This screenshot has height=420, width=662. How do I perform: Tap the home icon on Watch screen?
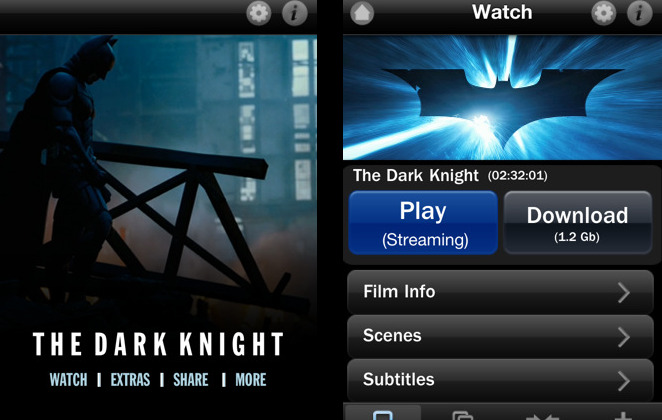362,14
